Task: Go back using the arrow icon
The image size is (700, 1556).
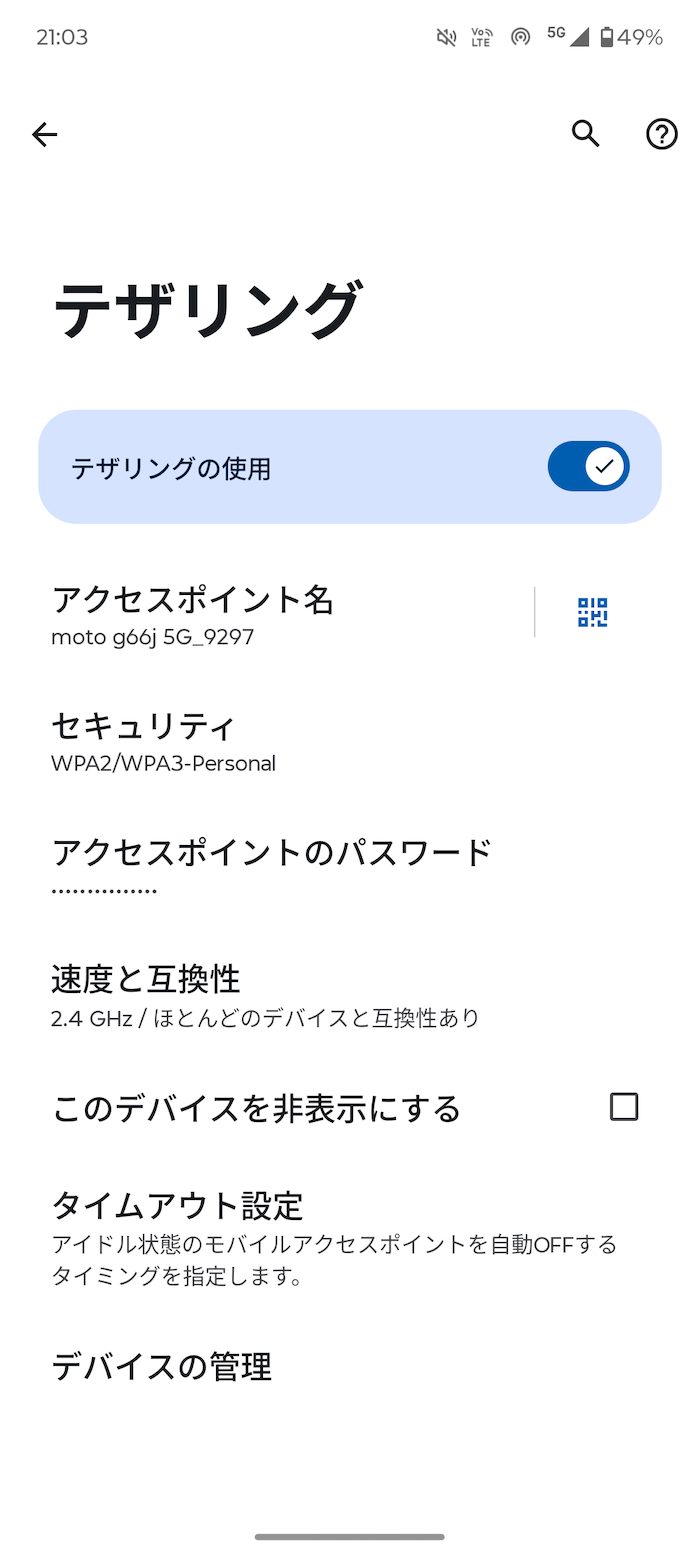Action: (x=45, y=134)
